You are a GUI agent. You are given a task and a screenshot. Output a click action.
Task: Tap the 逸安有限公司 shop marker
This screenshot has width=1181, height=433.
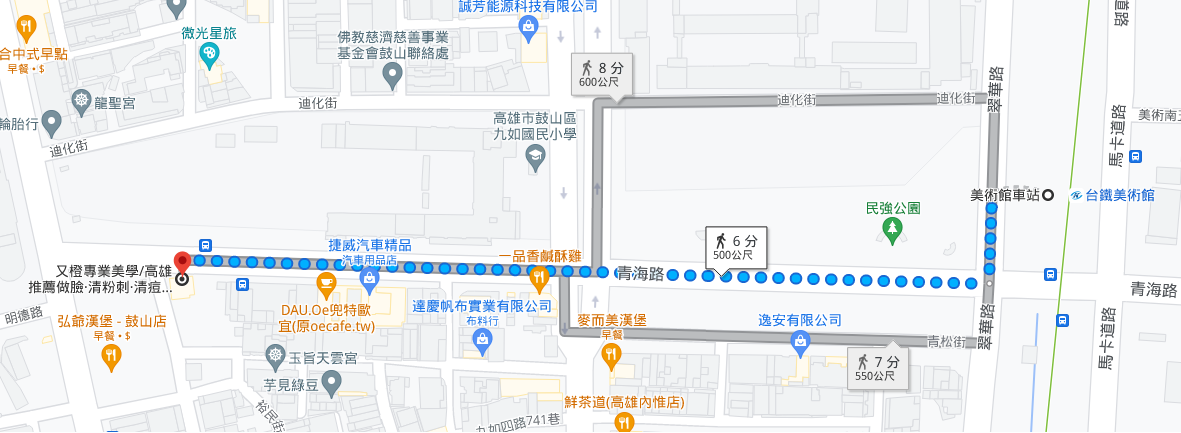(800, 343)
